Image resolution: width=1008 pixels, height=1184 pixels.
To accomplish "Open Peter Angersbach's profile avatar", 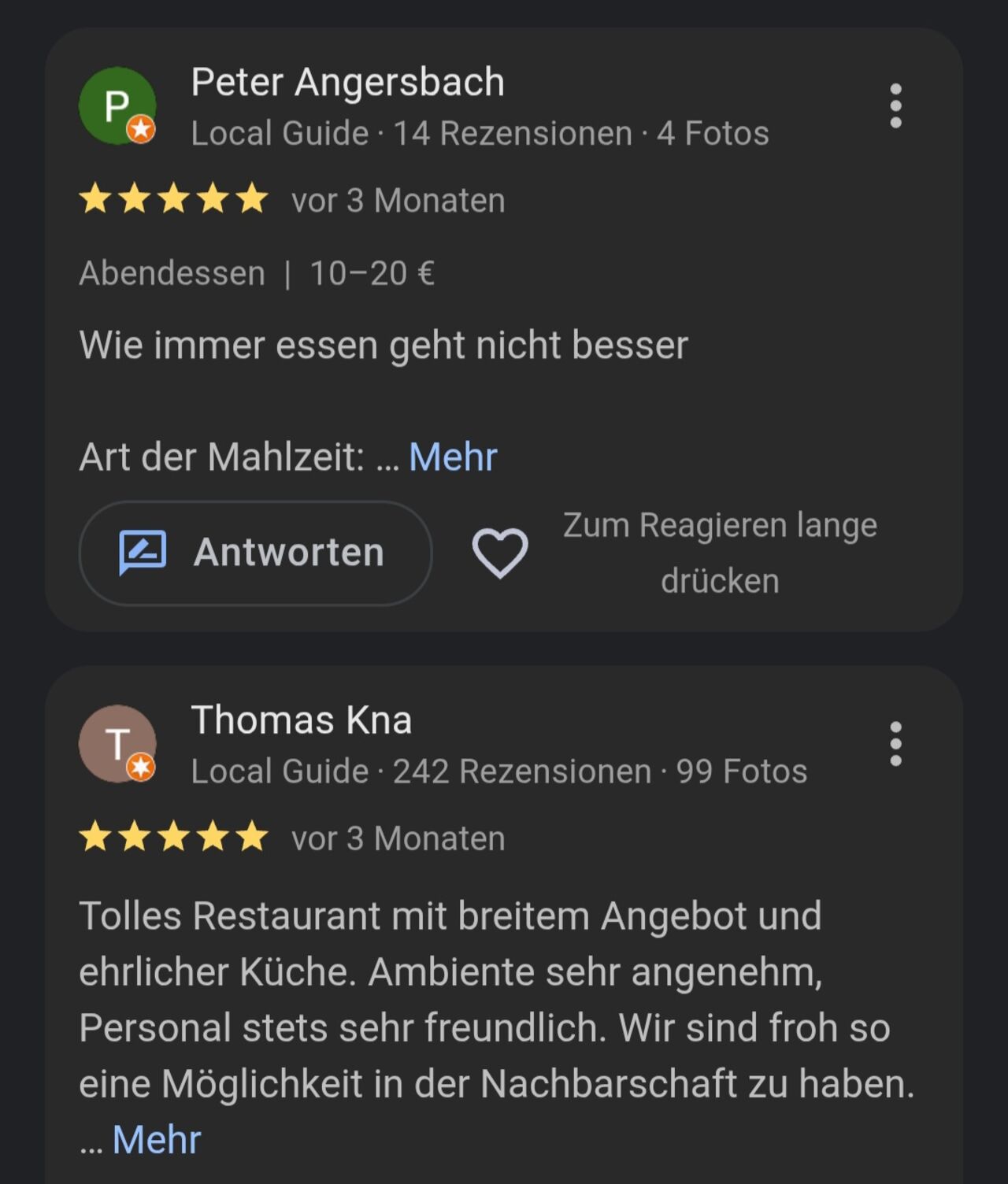I will 117,104.
